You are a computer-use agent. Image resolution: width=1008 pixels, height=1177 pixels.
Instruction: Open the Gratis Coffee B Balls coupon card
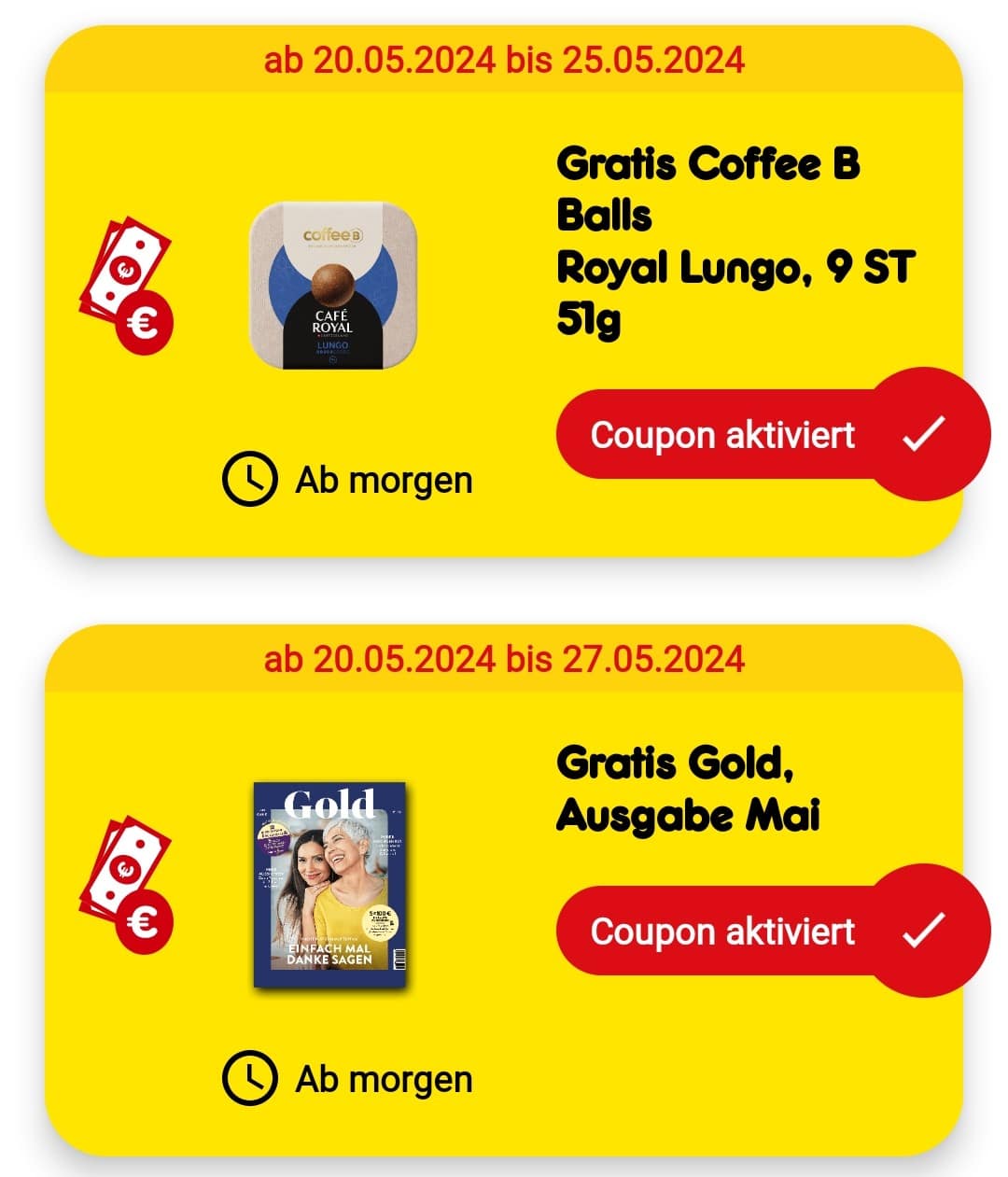click(707, 241)
